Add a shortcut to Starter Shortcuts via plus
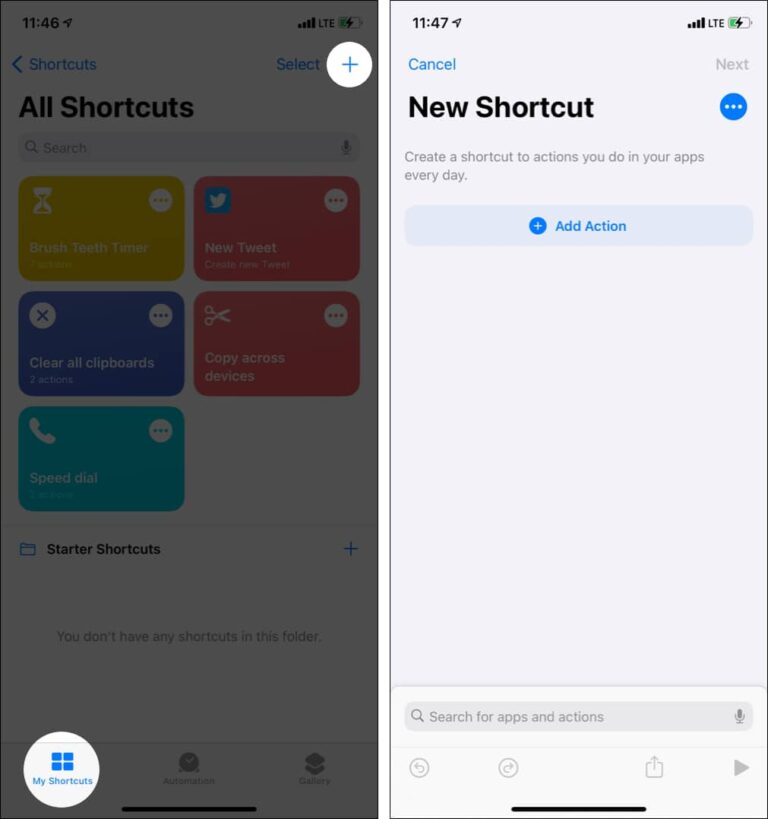 click(351, 549)
